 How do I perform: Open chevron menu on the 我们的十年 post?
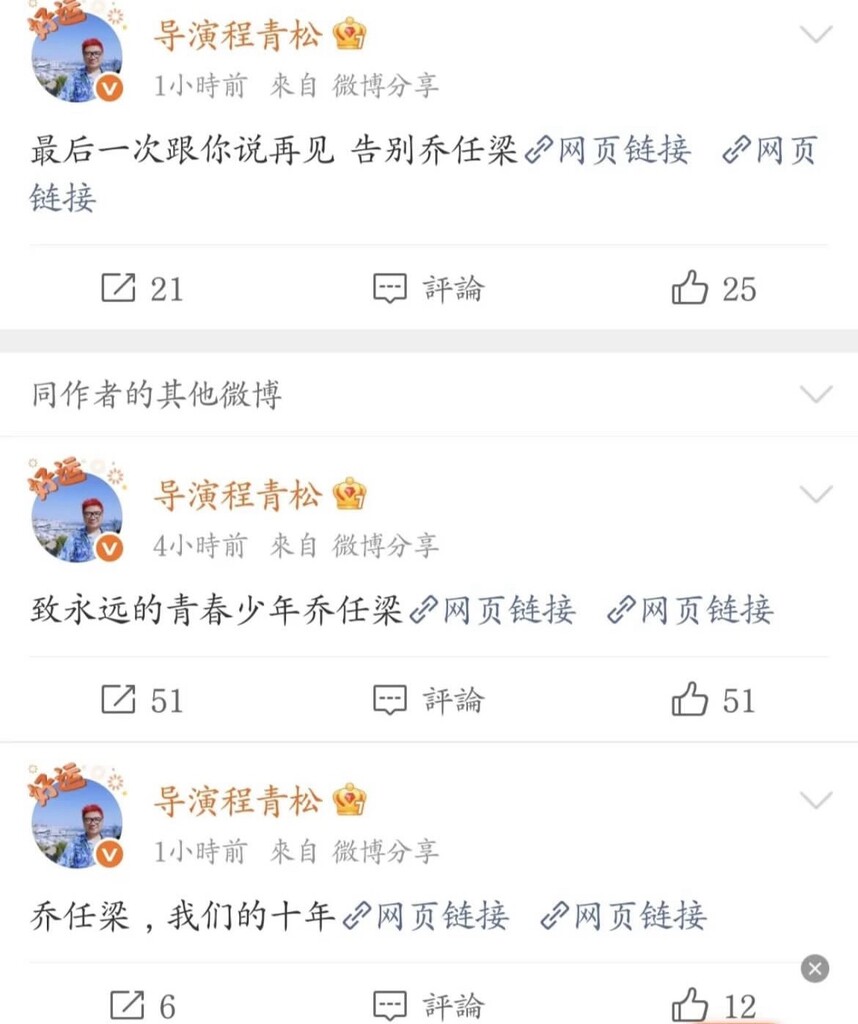[816, 800]
